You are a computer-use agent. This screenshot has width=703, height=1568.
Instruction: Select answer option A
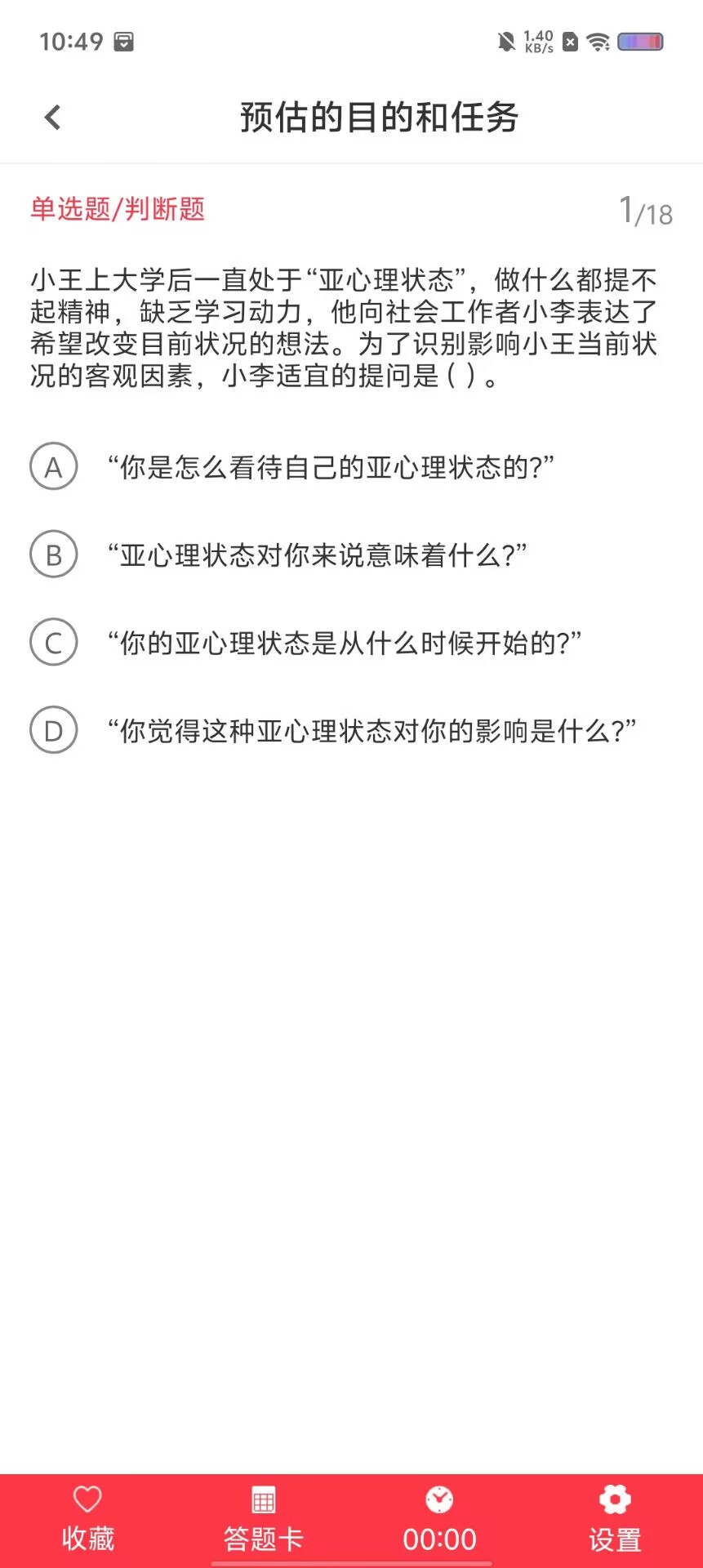(x=54, y=466)
